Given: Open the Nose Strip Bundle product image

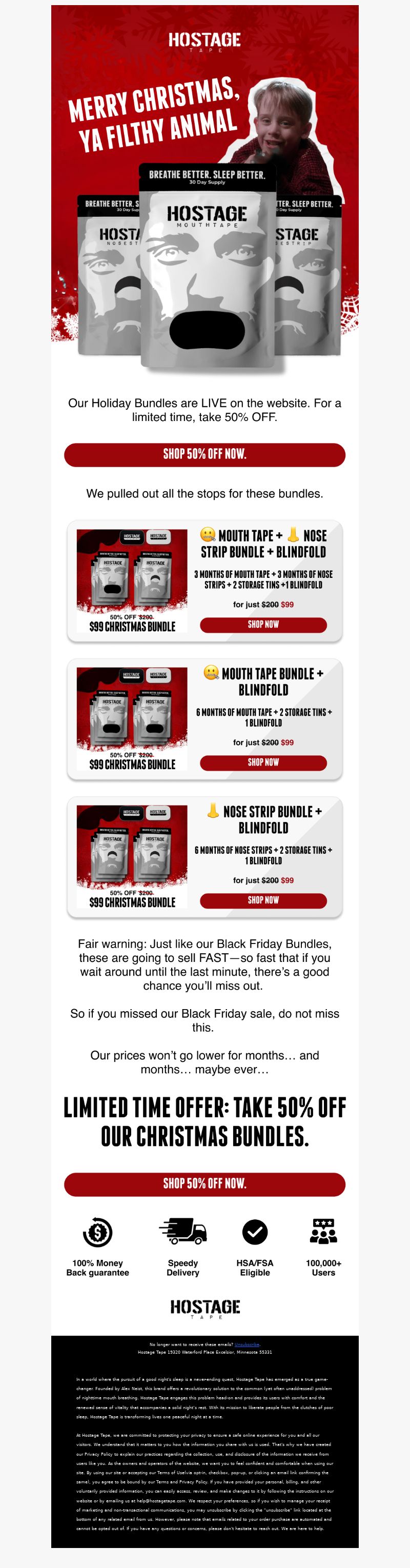Looking at the screenshot, I should coord(132,856).
